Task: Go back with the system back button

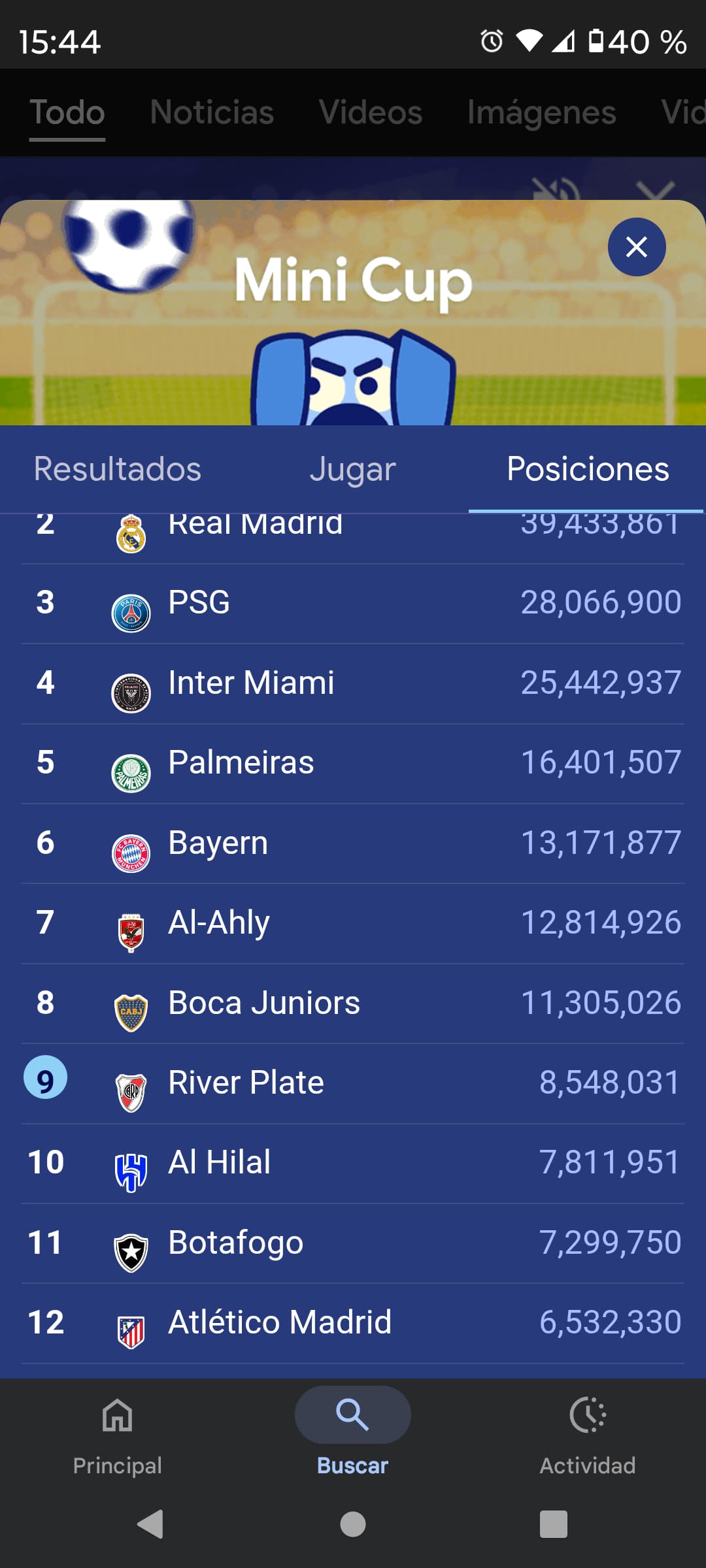Action: point(151,1524)
